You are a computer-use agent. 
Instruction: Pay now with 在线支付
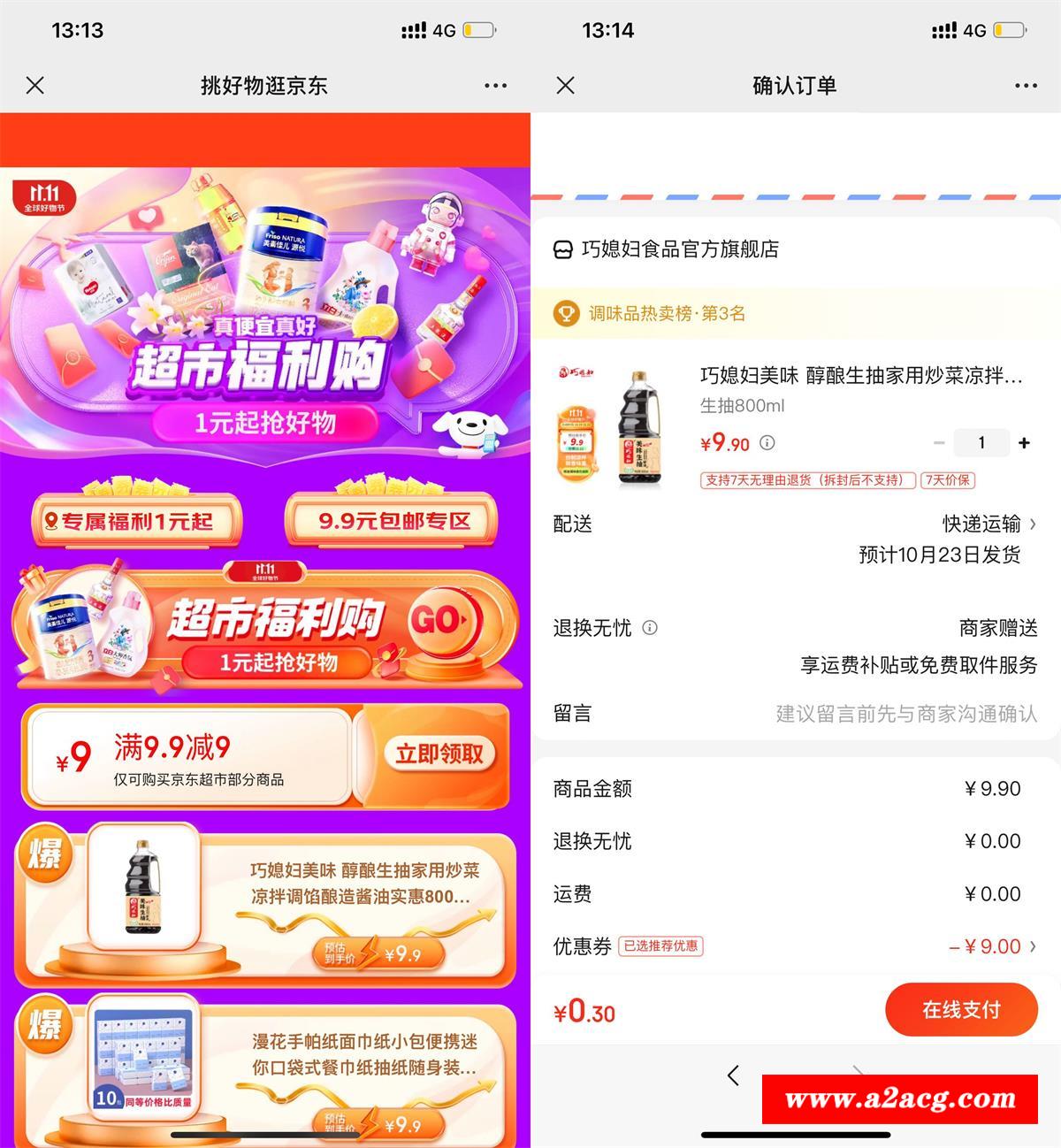[x=961, y=1009]
